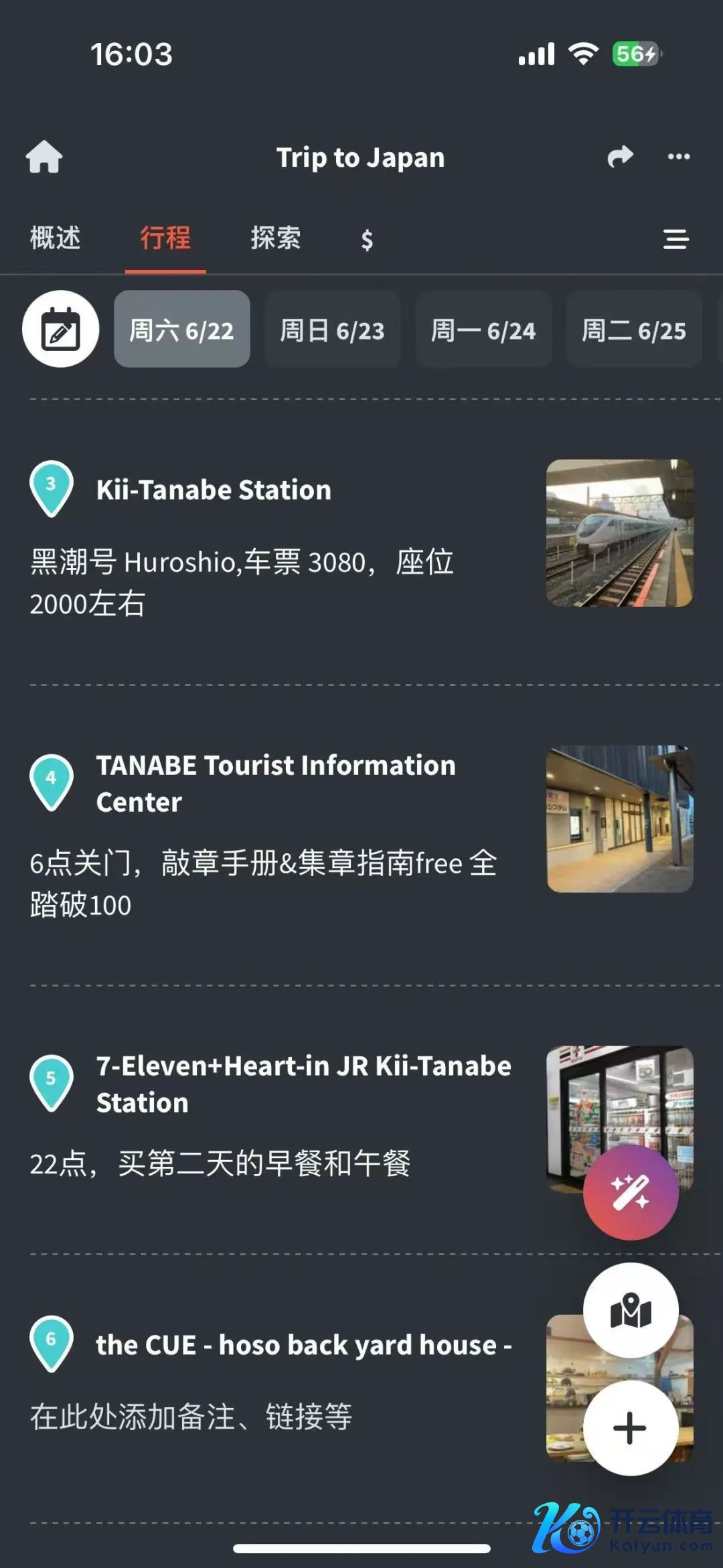Launch the magic wand AI assistant
The height and width of the screenshot is (1568, 723).
pos(631,1192)
